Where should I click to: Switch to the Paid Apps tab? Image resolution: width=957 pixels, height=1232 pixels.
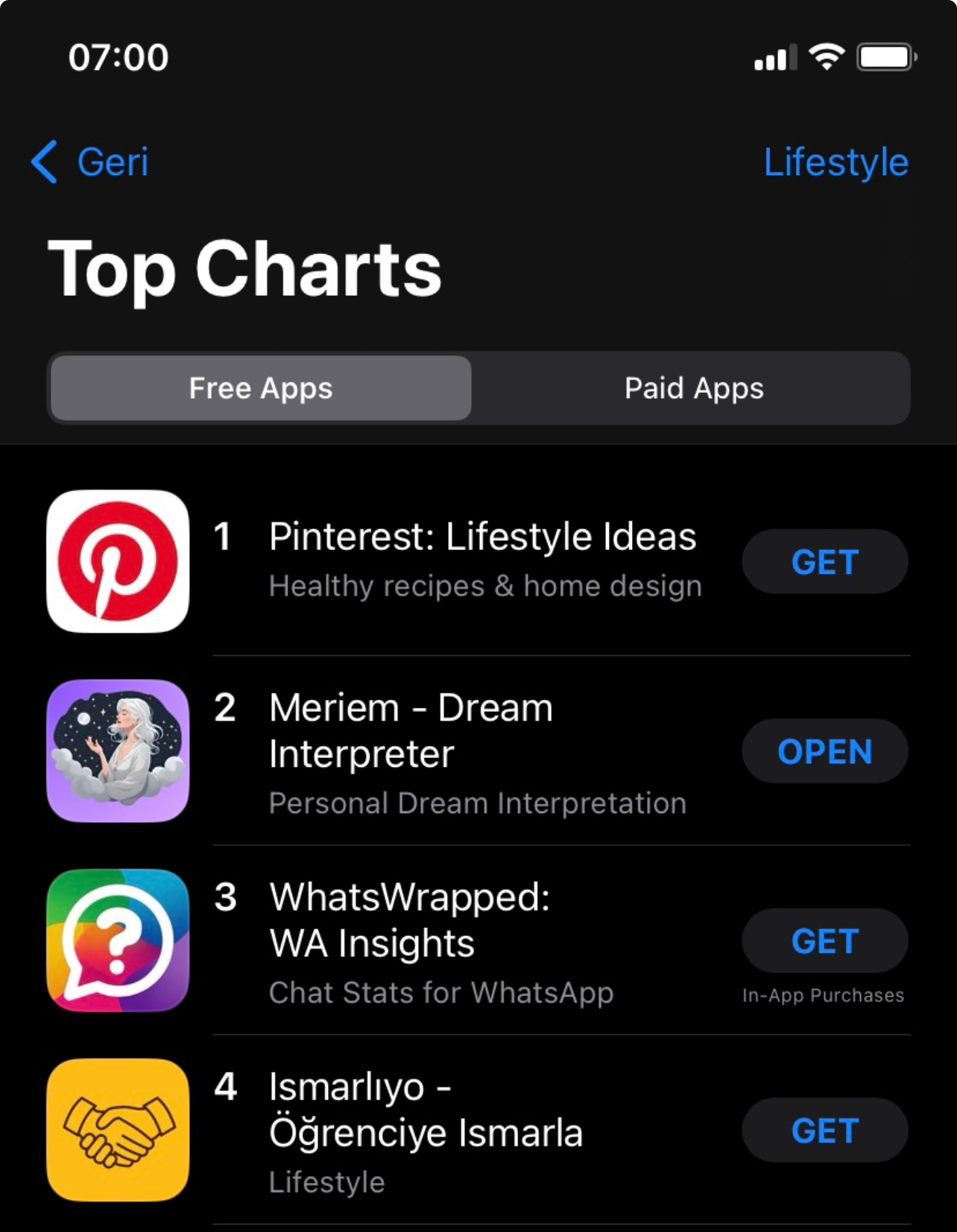pyautogui.click(x=693, y=388)
